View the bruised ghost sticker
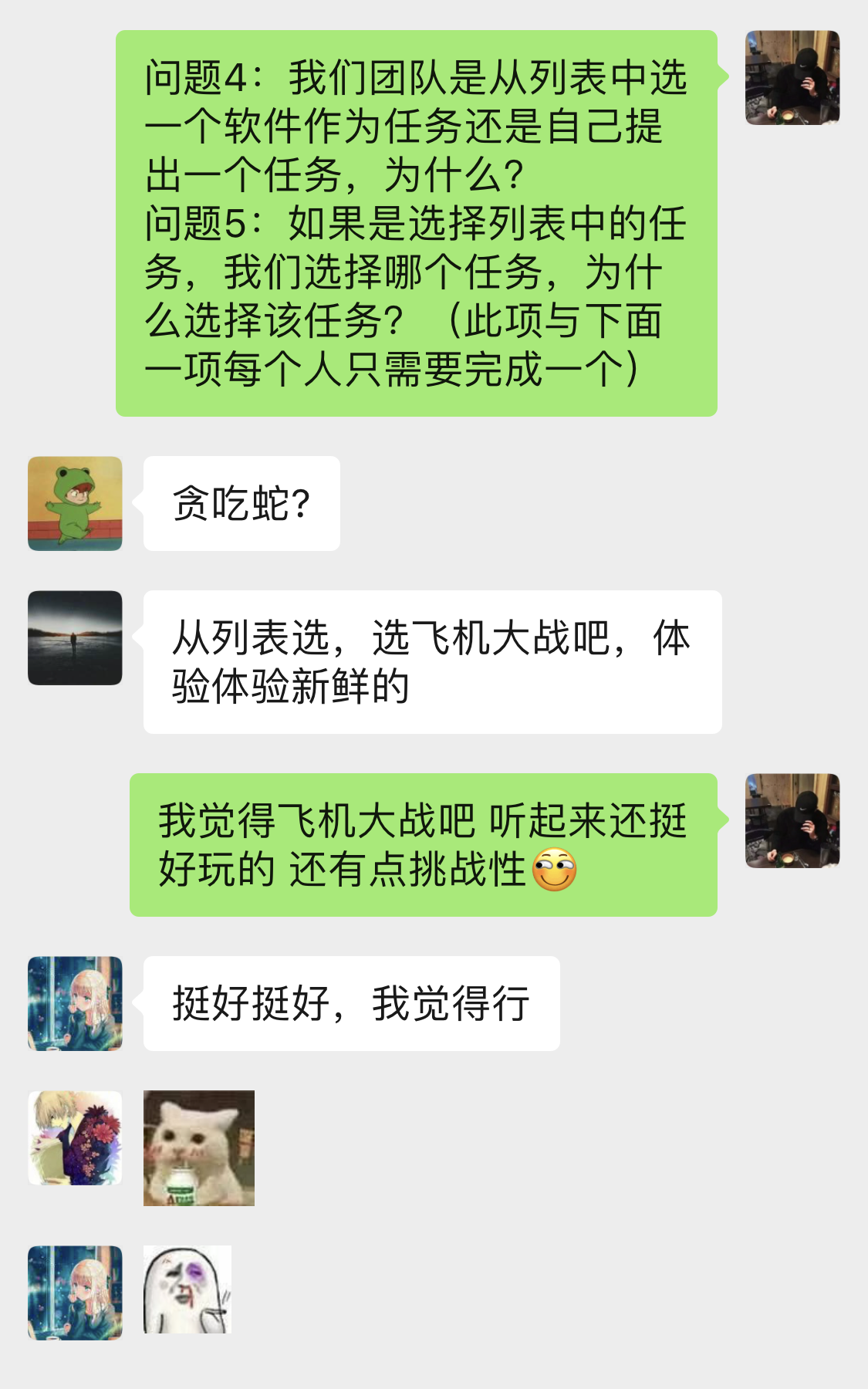This screenshot has width=868, height=1389. coord(187,1289)
